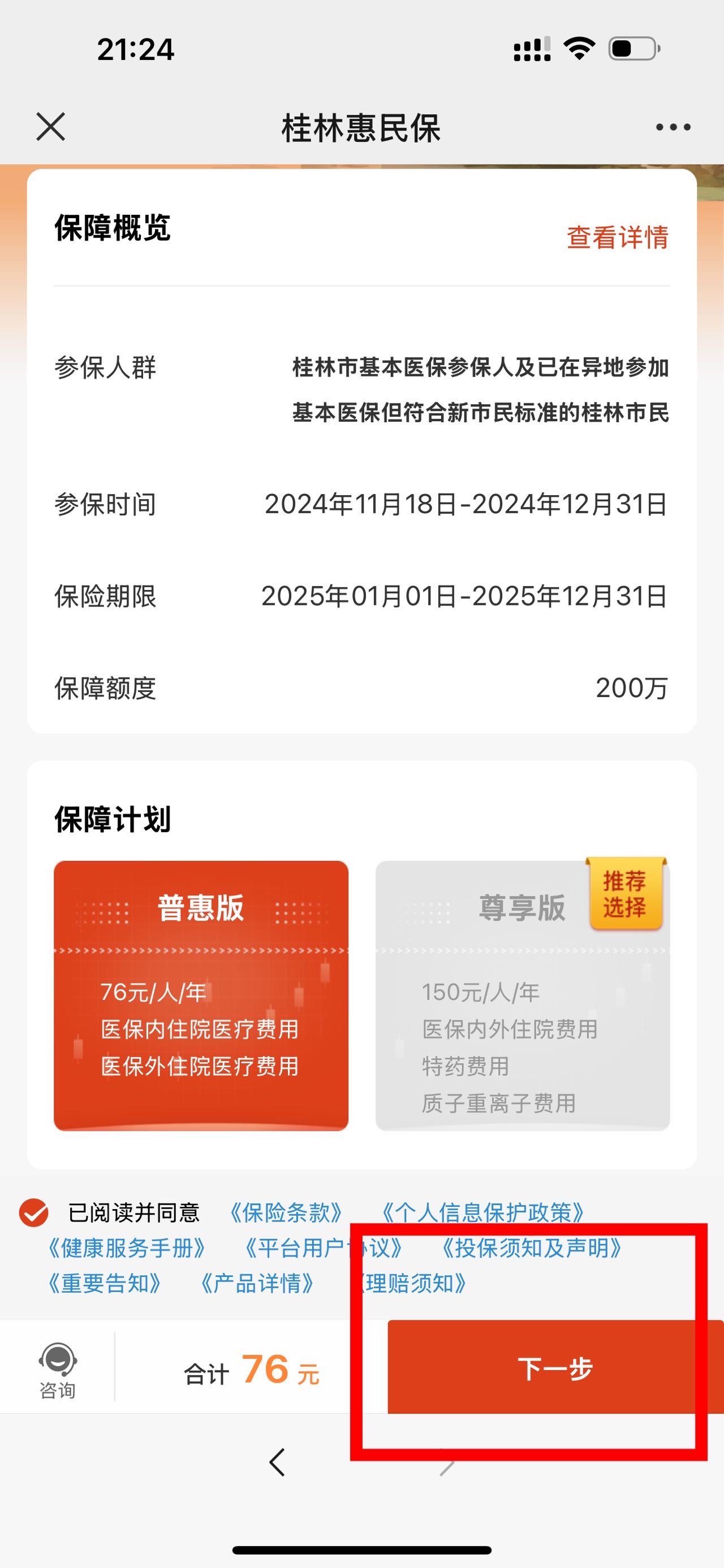Close the 桂林惠民保 page

pyautogui.click(x=50, y=127)
